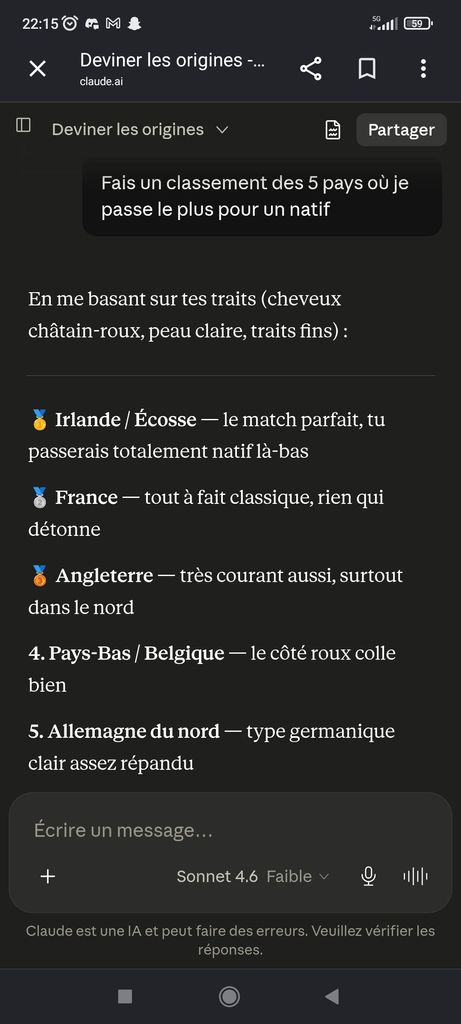Image resolution: width=461 pixels, height=1024 pixels.
Task: Open the browser overflow menu
Action: (x=423, y=69)
